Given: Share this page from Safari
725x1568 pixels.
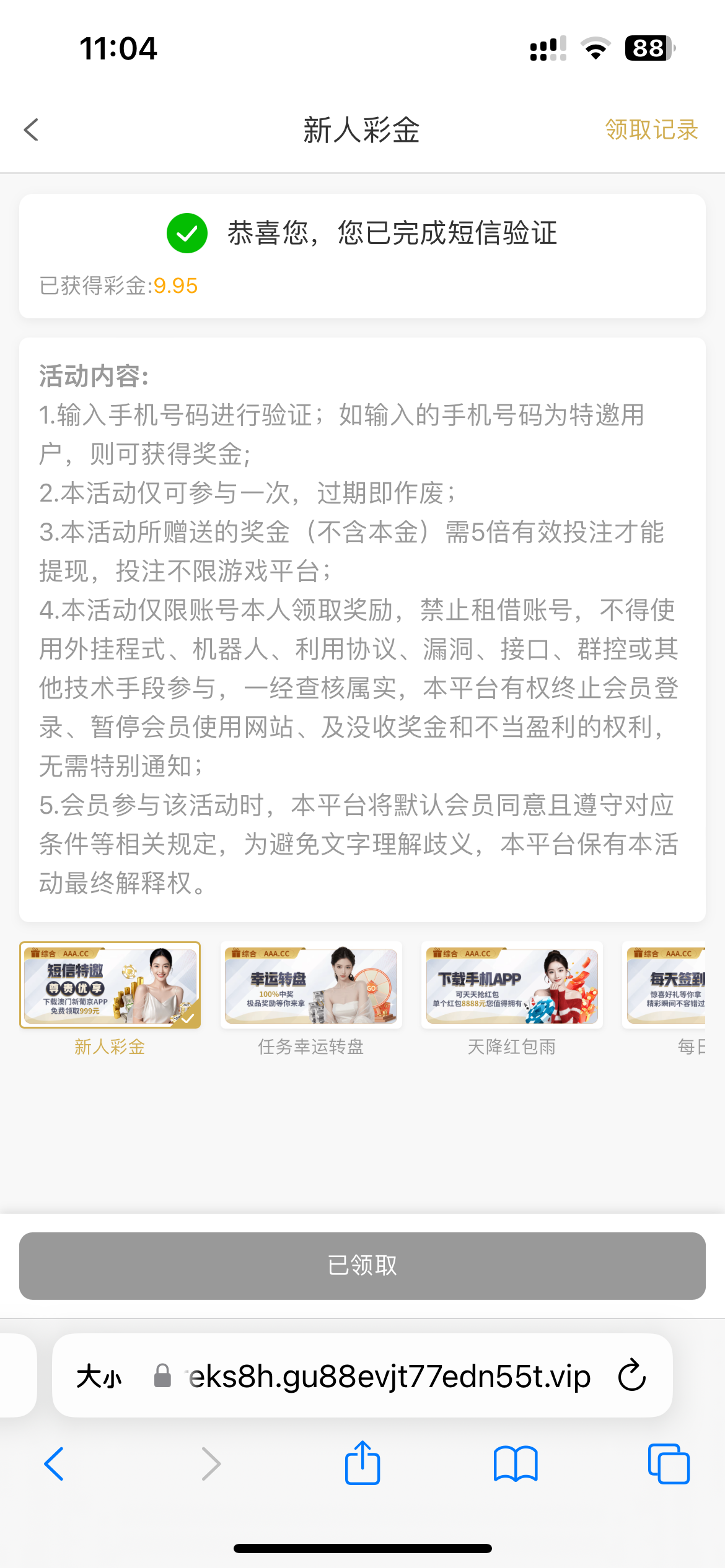Looking at the screenshot, I should tap(362, 1463).
